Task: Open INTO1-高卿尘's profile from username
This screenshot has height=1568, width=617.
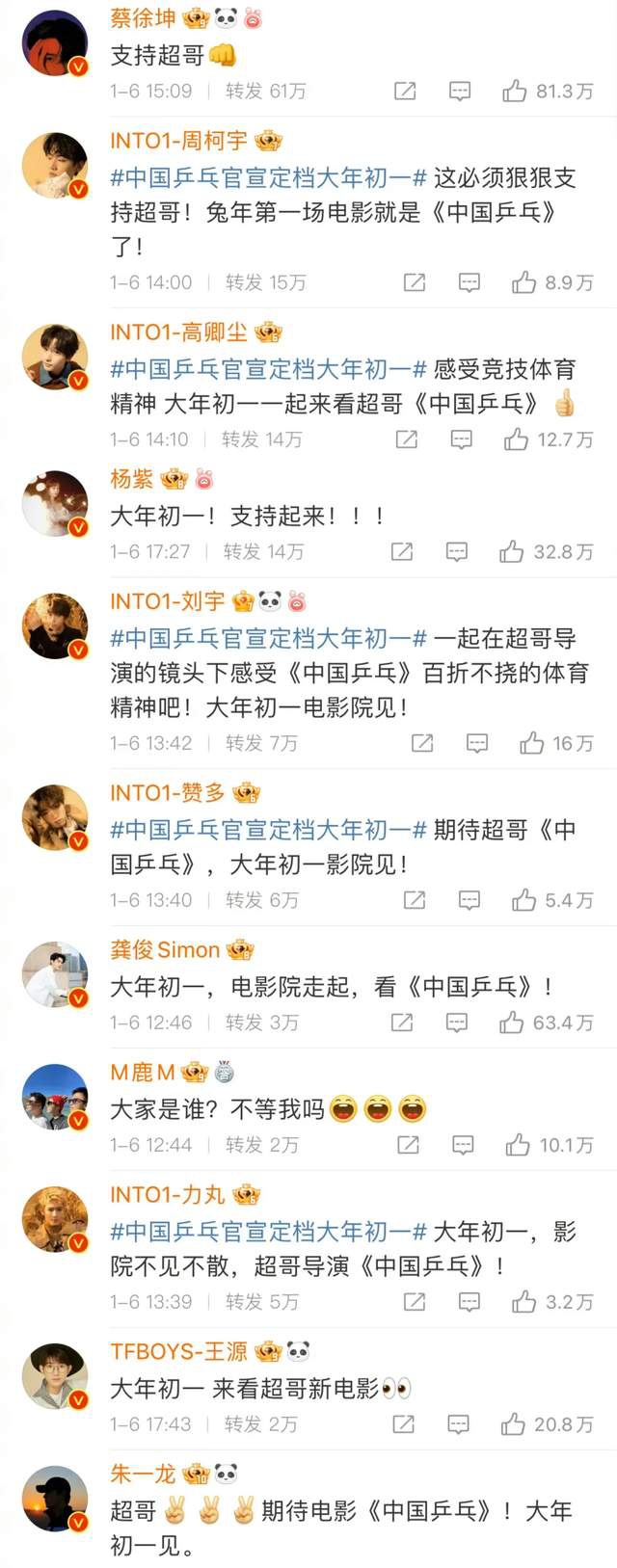Action: (178, 332)
